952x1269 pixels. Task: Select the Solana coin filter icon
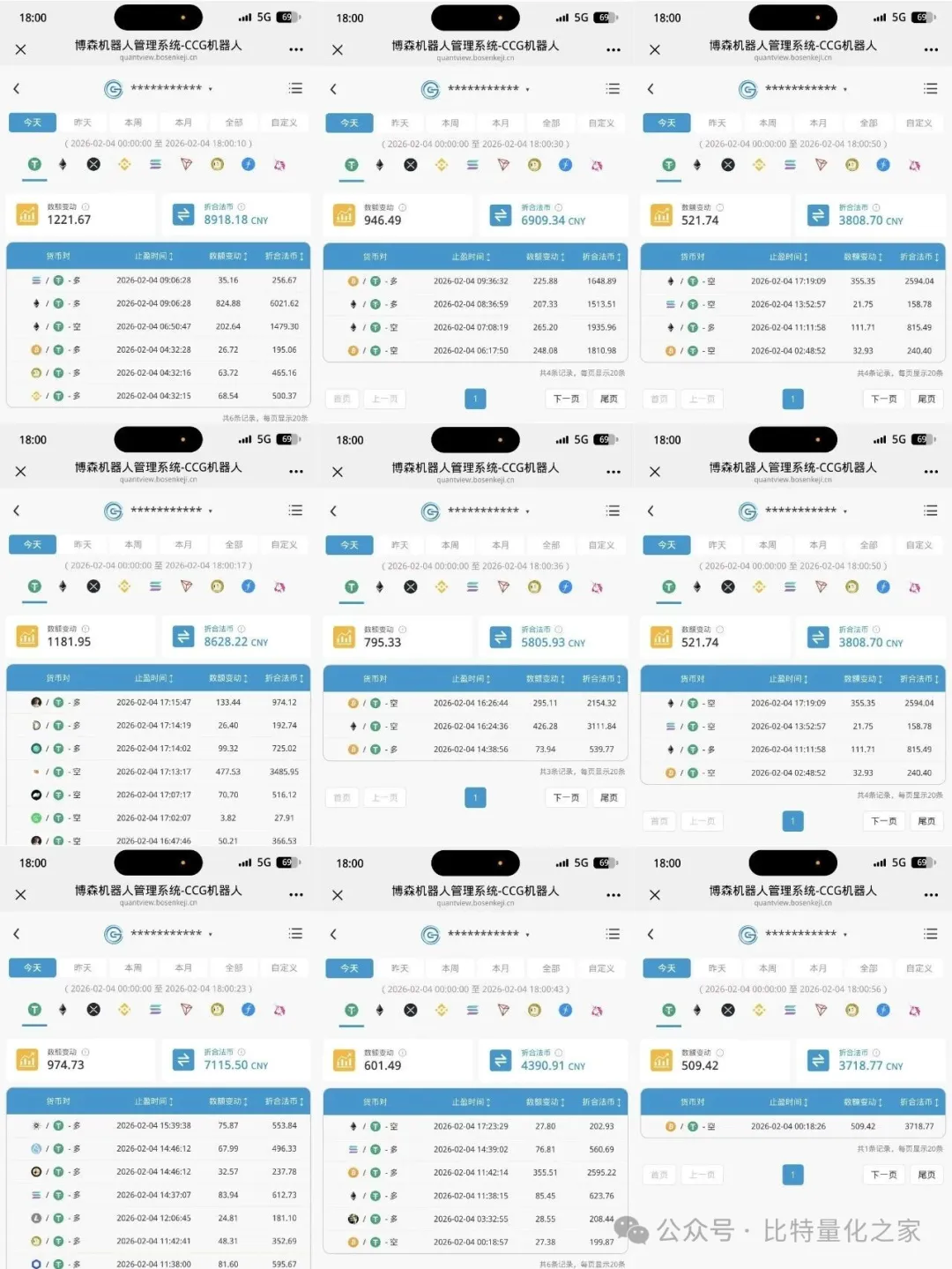coord(155,165)
